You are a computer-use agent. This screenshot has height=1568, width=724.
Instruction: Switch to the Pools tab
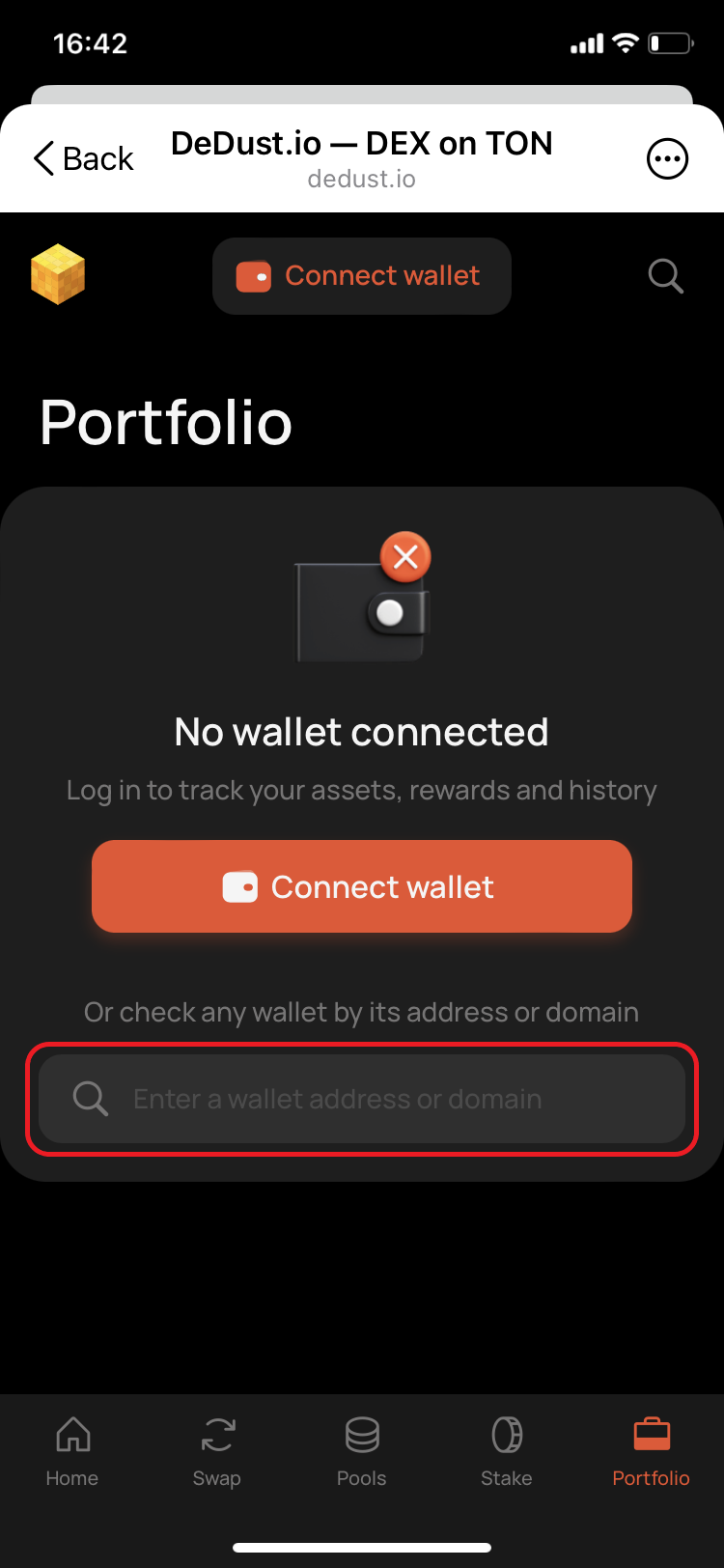coord(362,1451)
